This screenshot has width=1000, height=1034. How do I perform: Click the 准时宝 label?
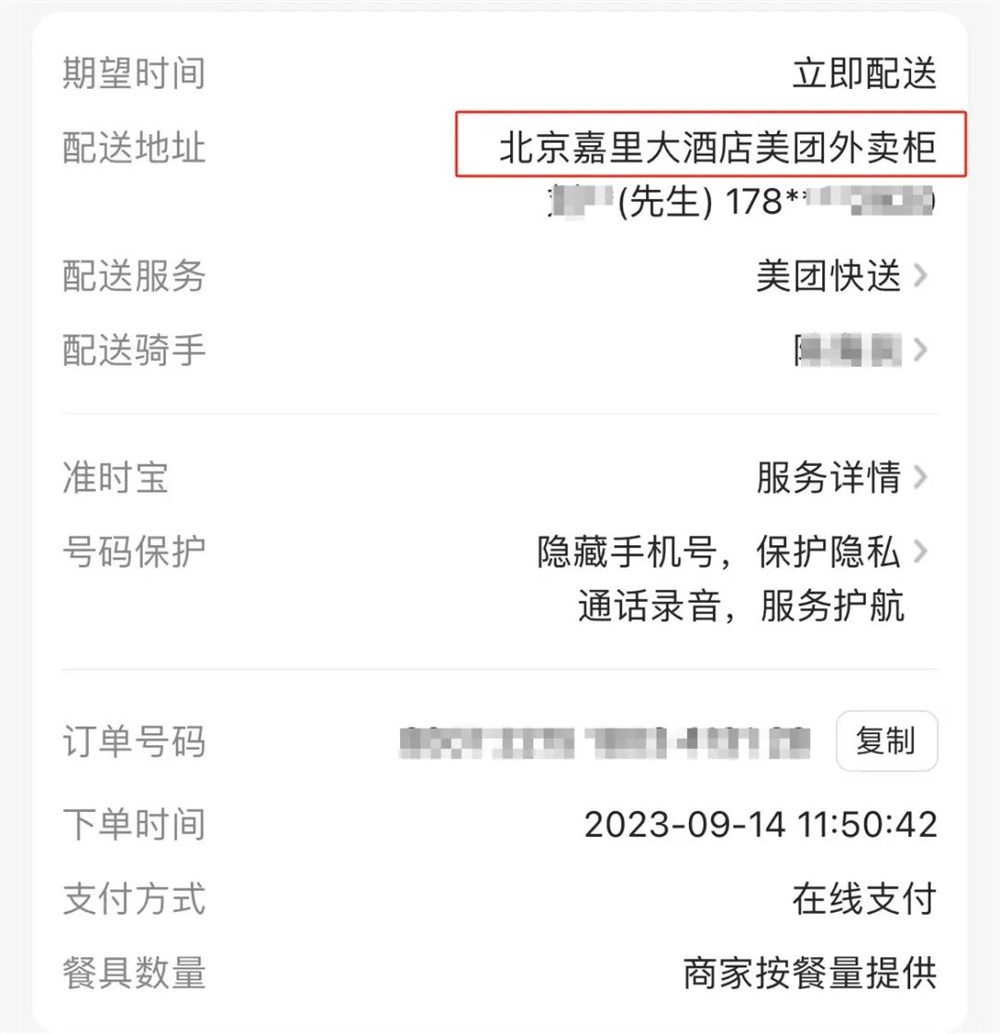pyautogui.click(x=113, y=478)
